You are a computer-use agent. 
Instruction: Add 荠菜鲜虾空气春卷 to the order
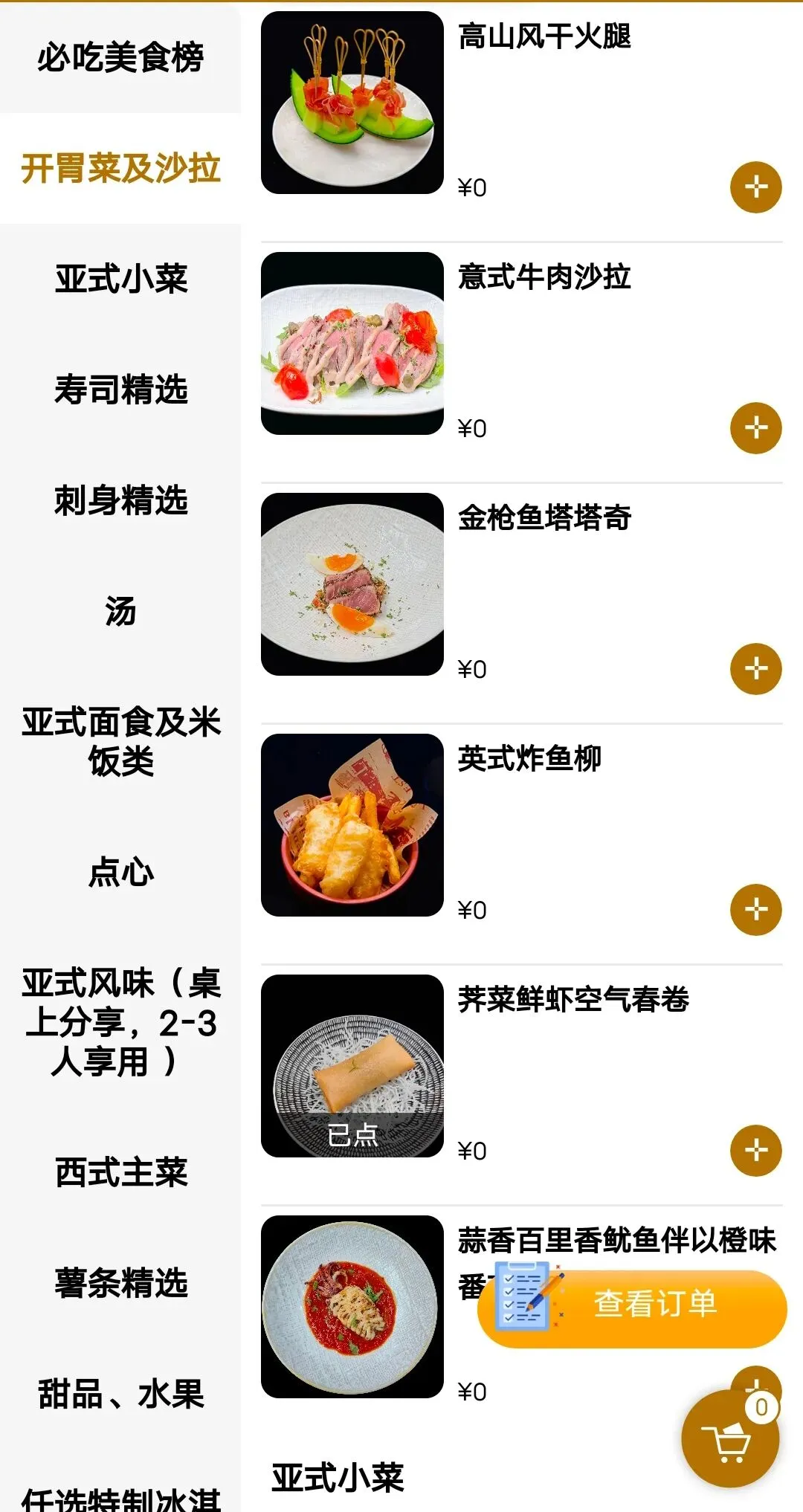[x=755, y=1151]
